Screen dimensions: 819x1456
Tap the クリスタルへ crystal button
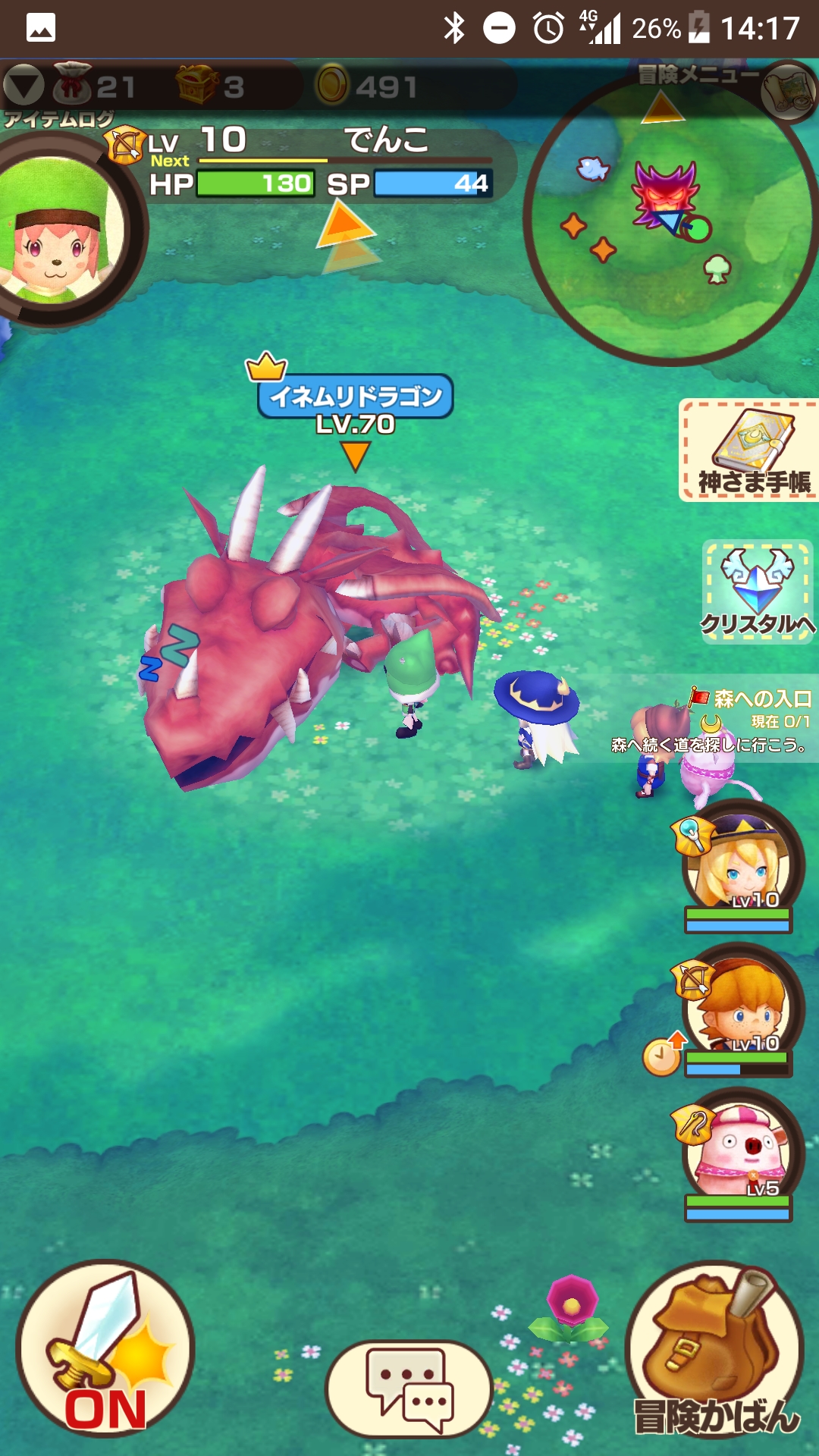coord(757,591)
